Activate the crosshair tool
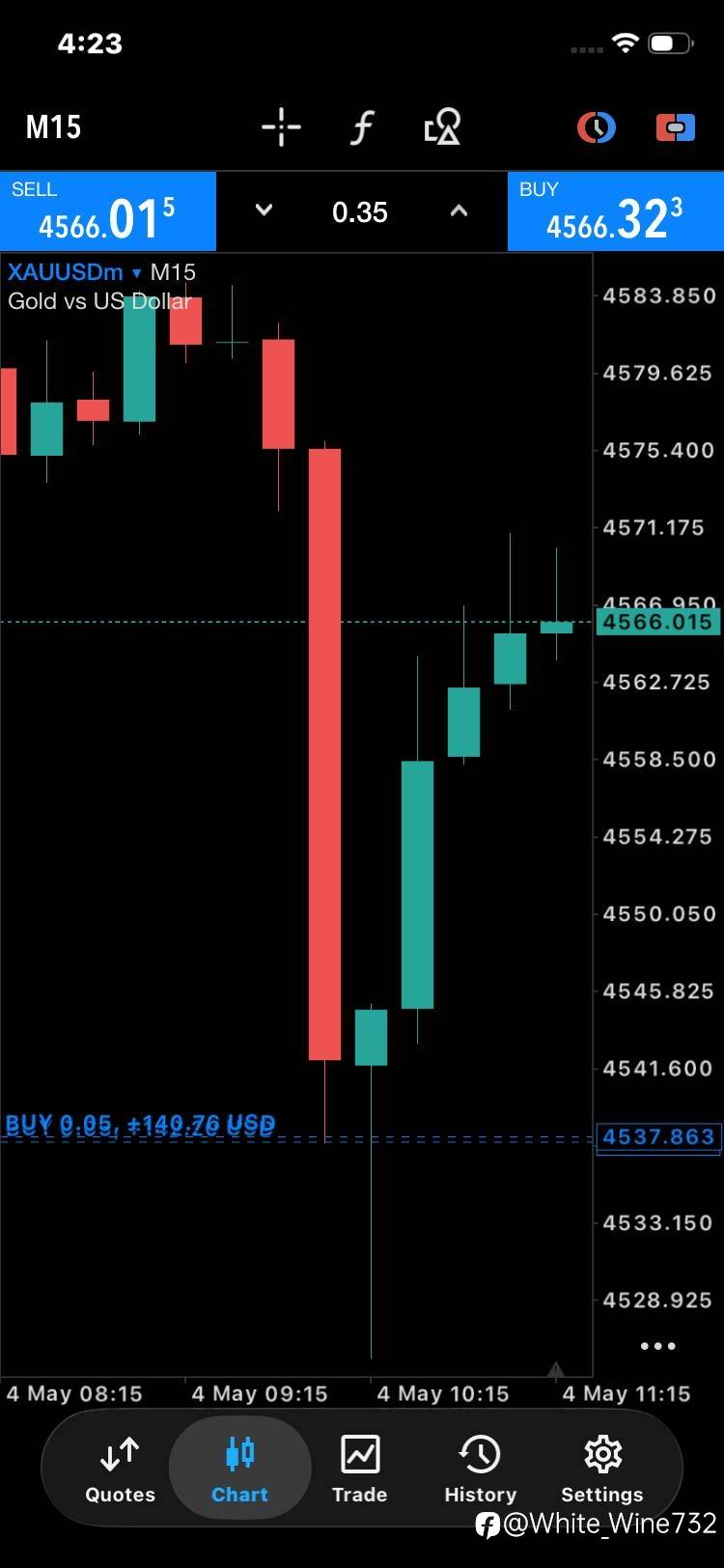 pos(281,126)
